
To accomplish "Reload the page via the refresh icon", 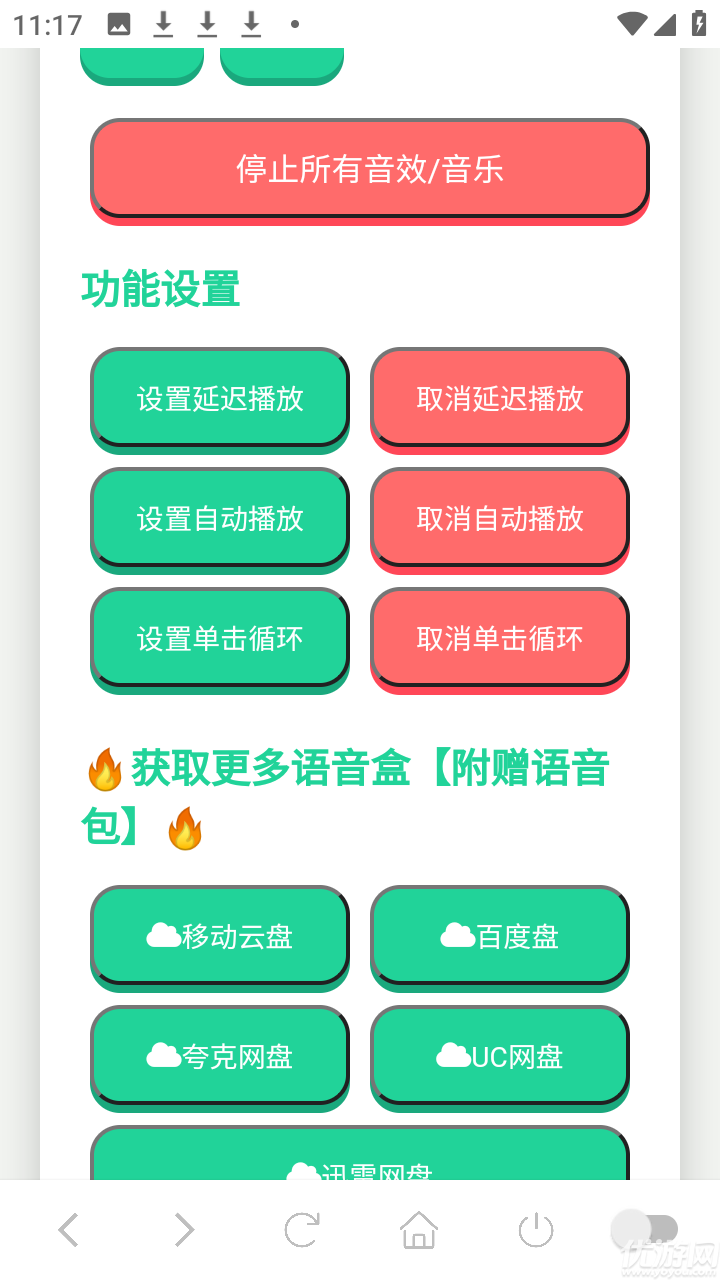I will pyautogui.click(x=303, y=1230).
